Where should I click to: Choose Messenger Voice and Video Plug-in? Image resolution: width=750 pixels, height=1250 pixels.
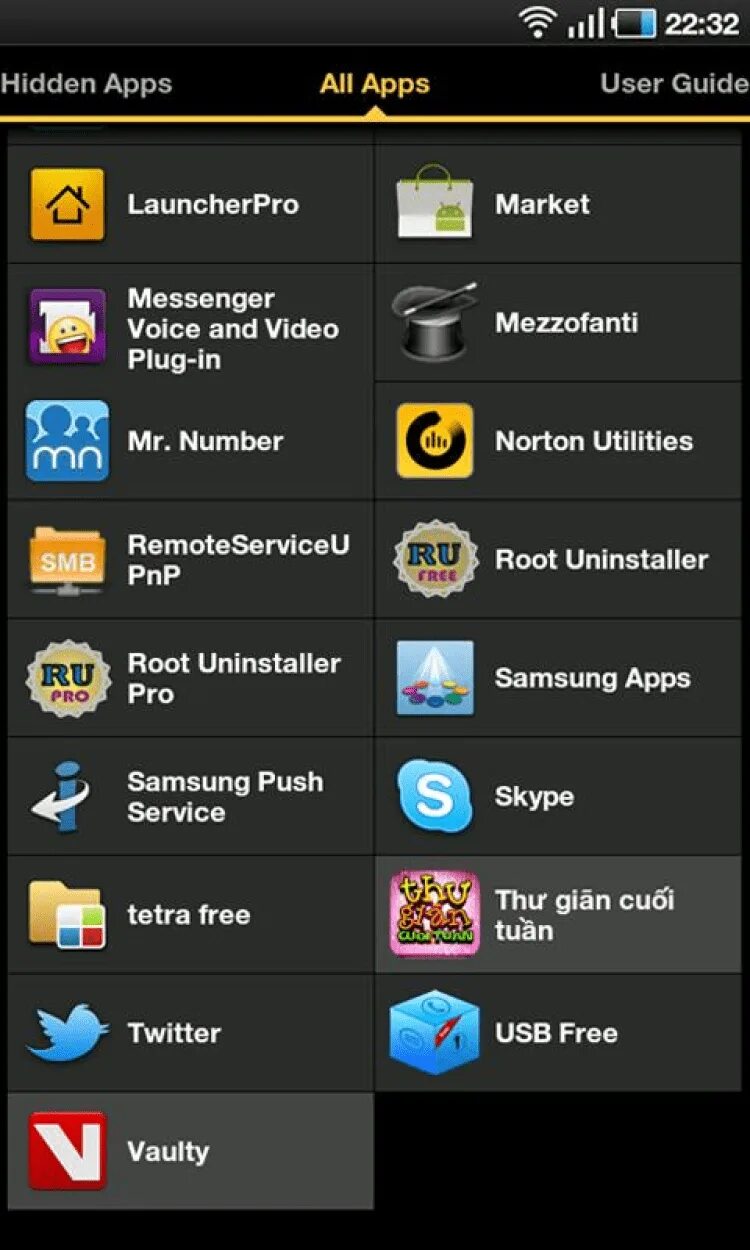[x=190, y=323]
